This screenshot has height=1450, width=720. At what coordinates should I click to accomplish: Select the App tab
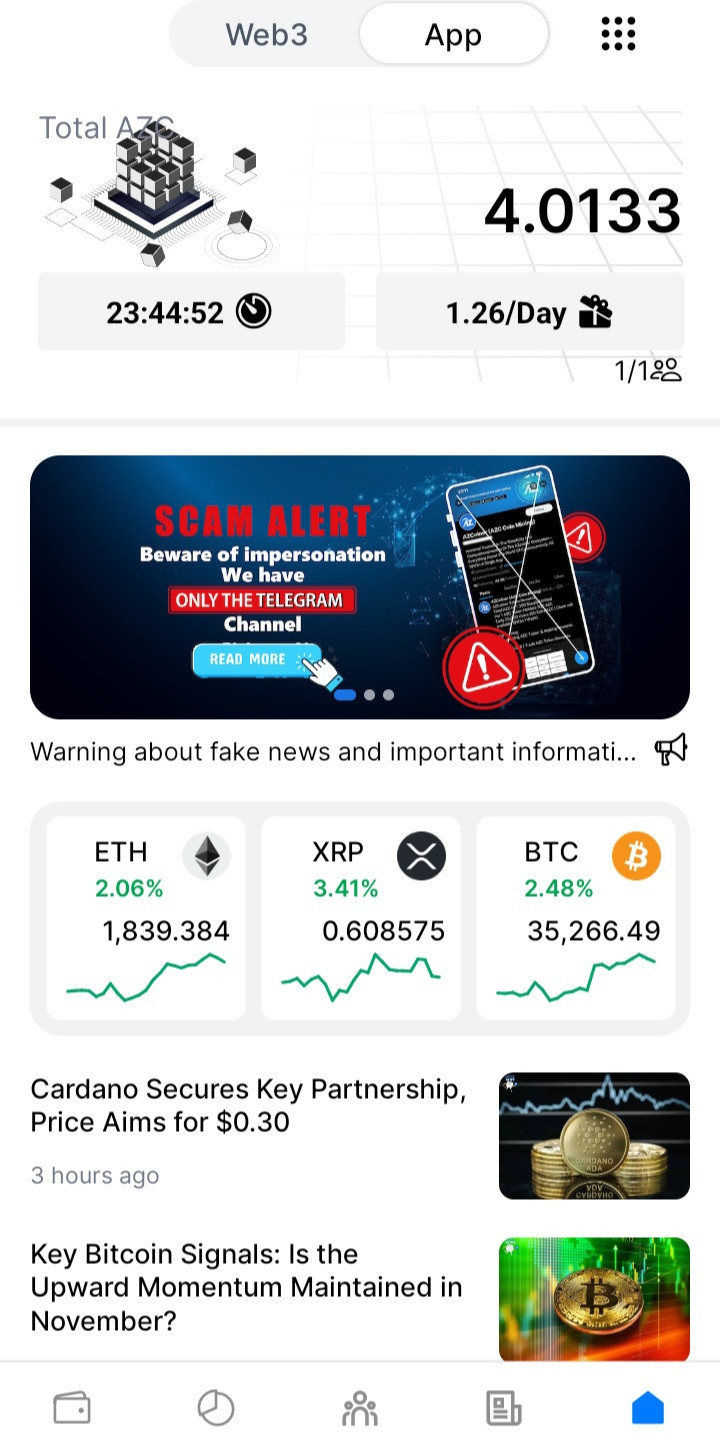453,35
